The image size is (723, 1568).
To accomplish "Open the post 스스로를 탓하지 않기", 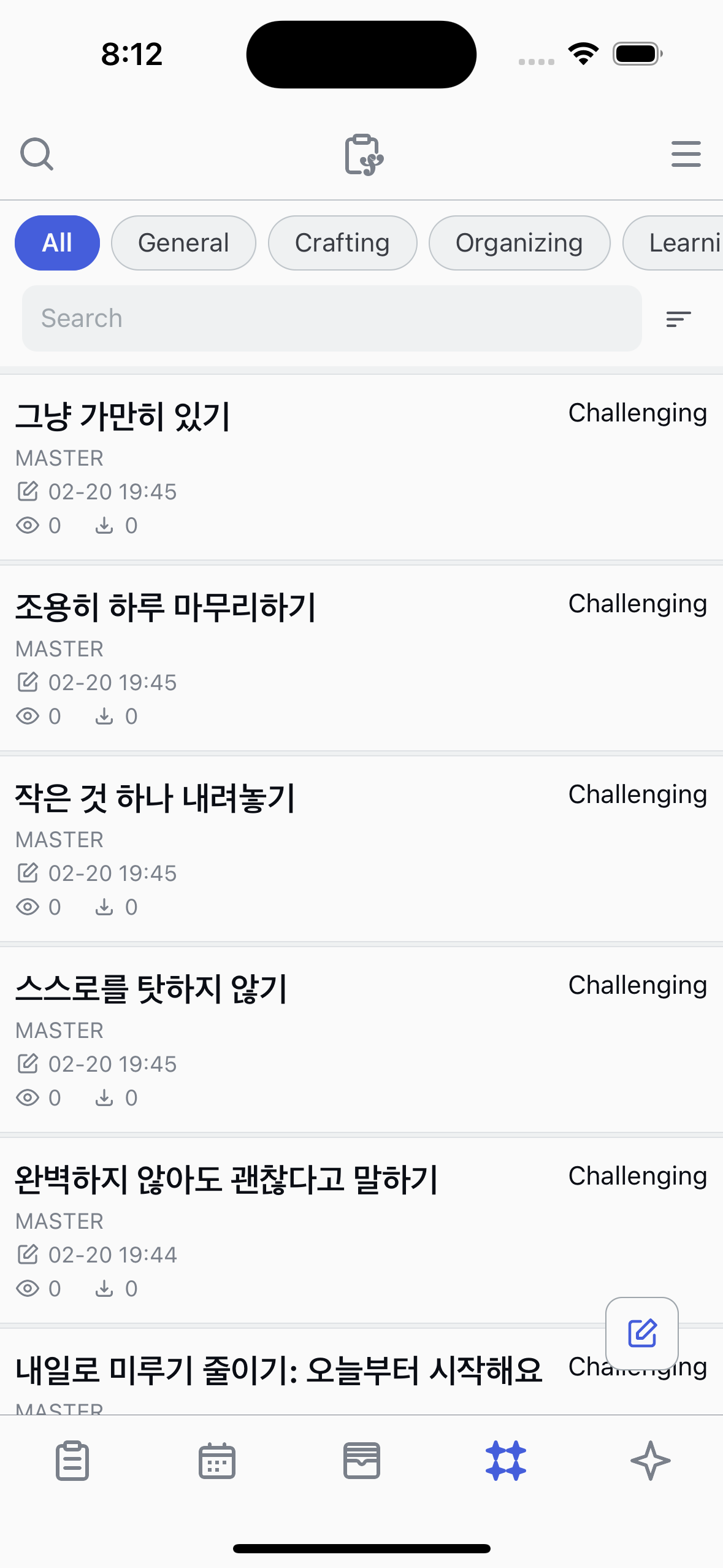I will click(152, 985).
